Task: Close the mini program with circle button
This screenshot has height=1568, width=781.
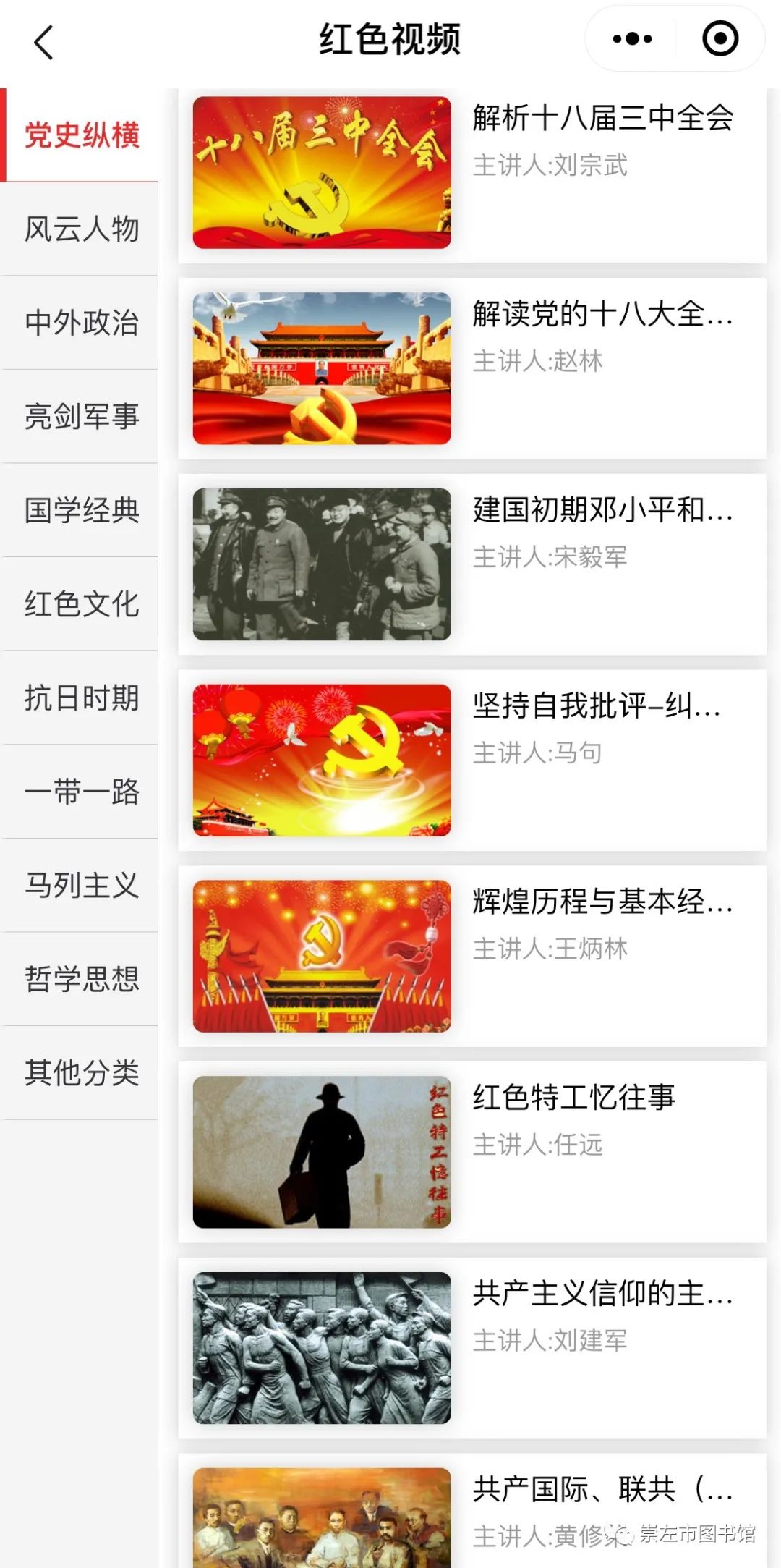Action: [720, 38]
